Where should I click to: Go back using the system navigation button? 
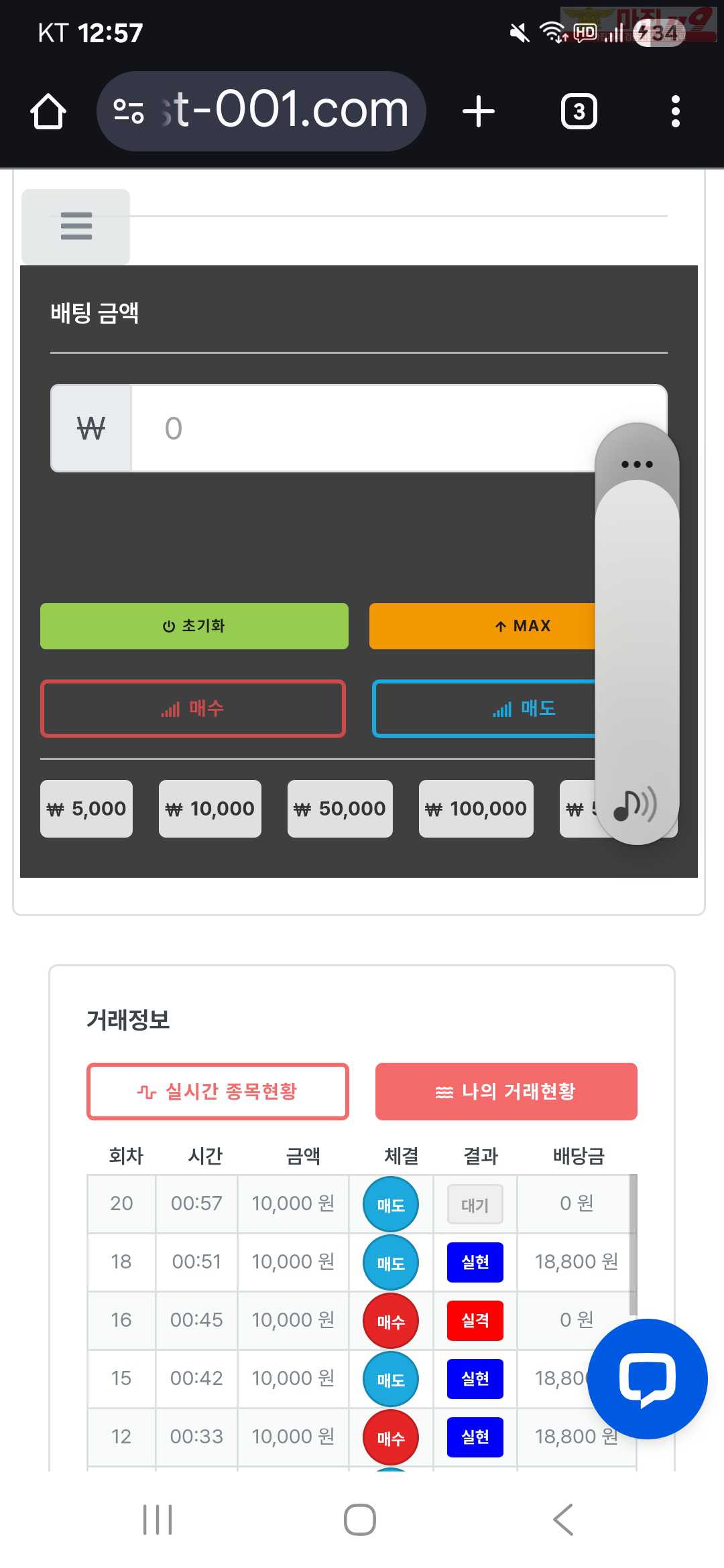pyautogui.click(x=564, y=1520)
